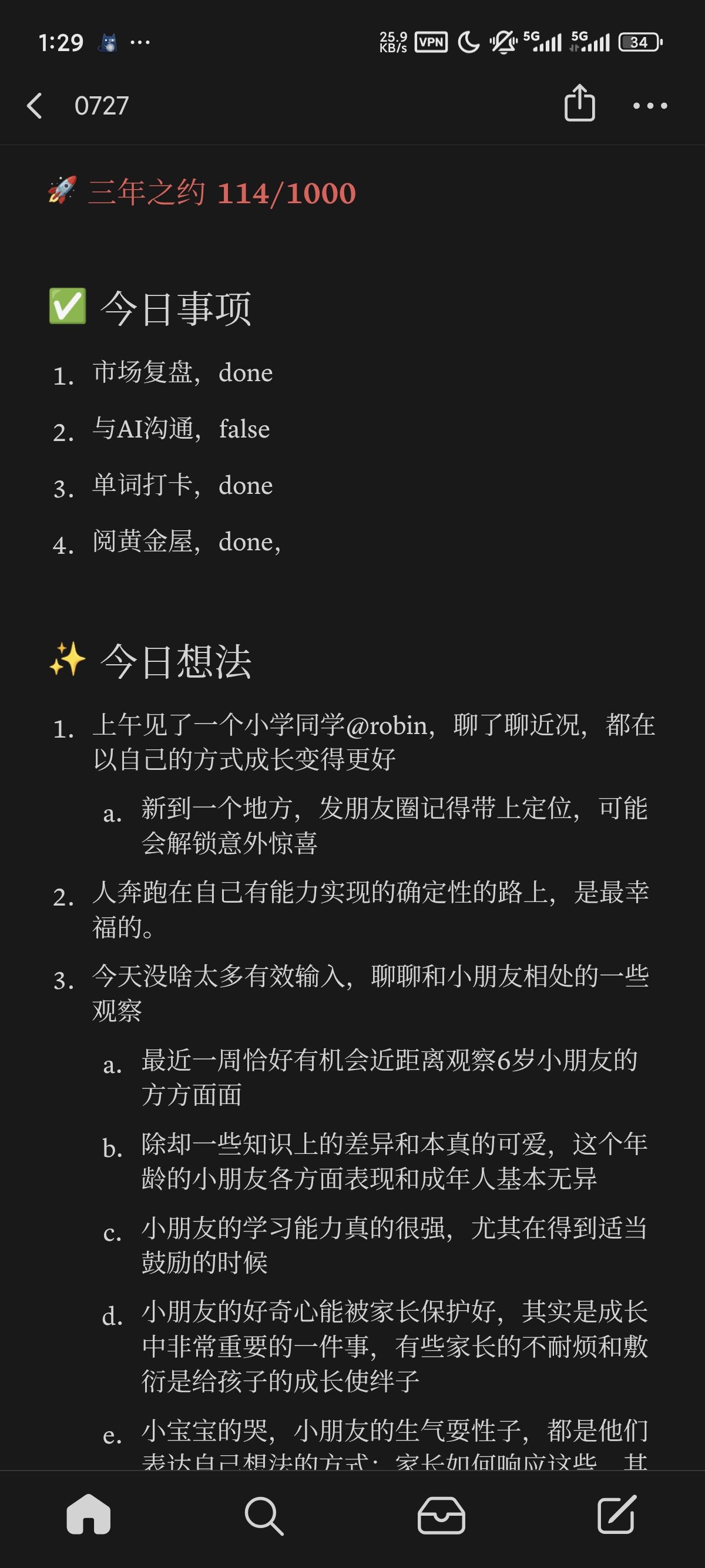Open the search tab

point(264,1515)
